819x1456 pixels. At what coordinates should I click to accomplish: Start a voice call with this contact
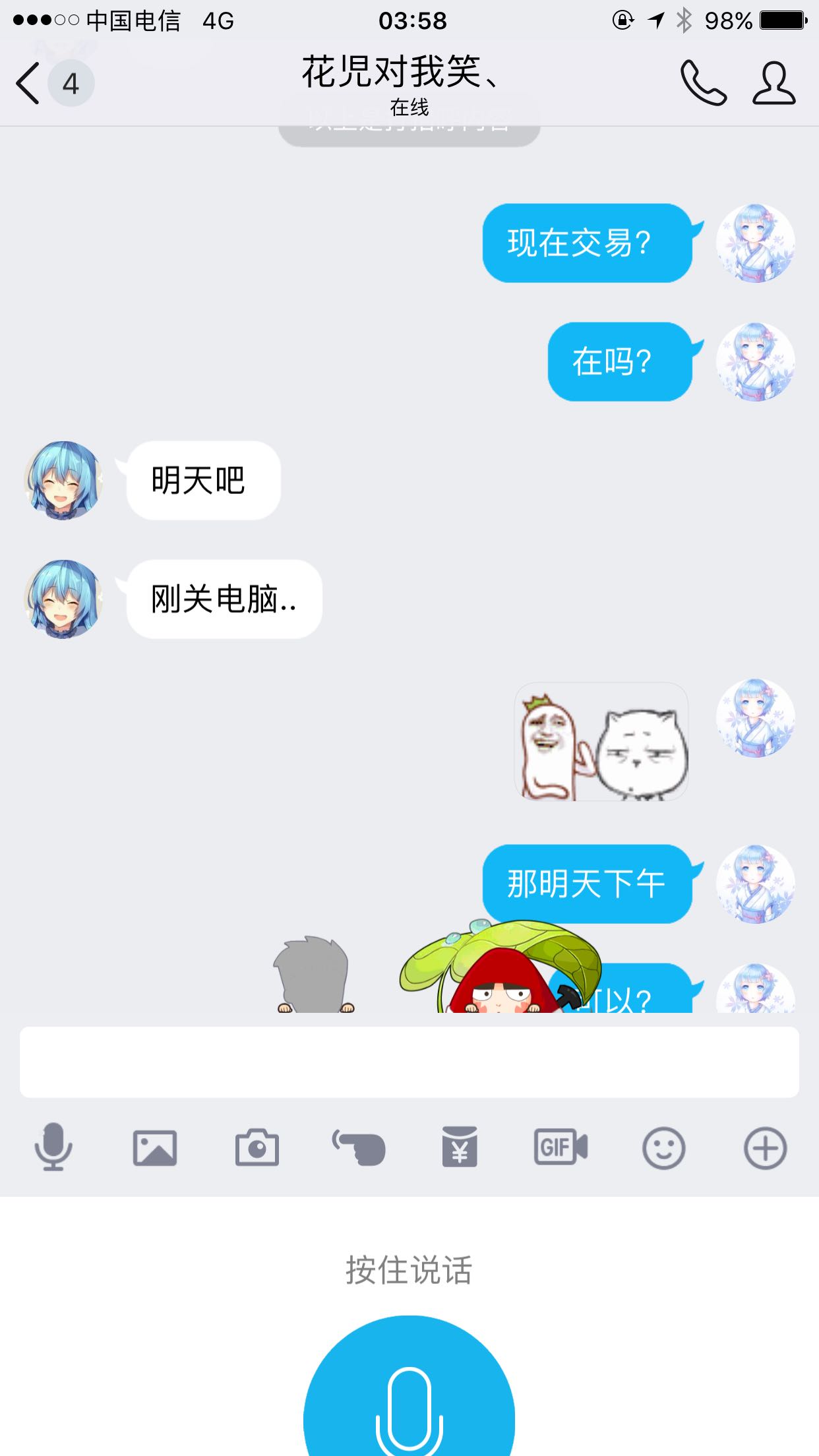[x=703, y=83]
